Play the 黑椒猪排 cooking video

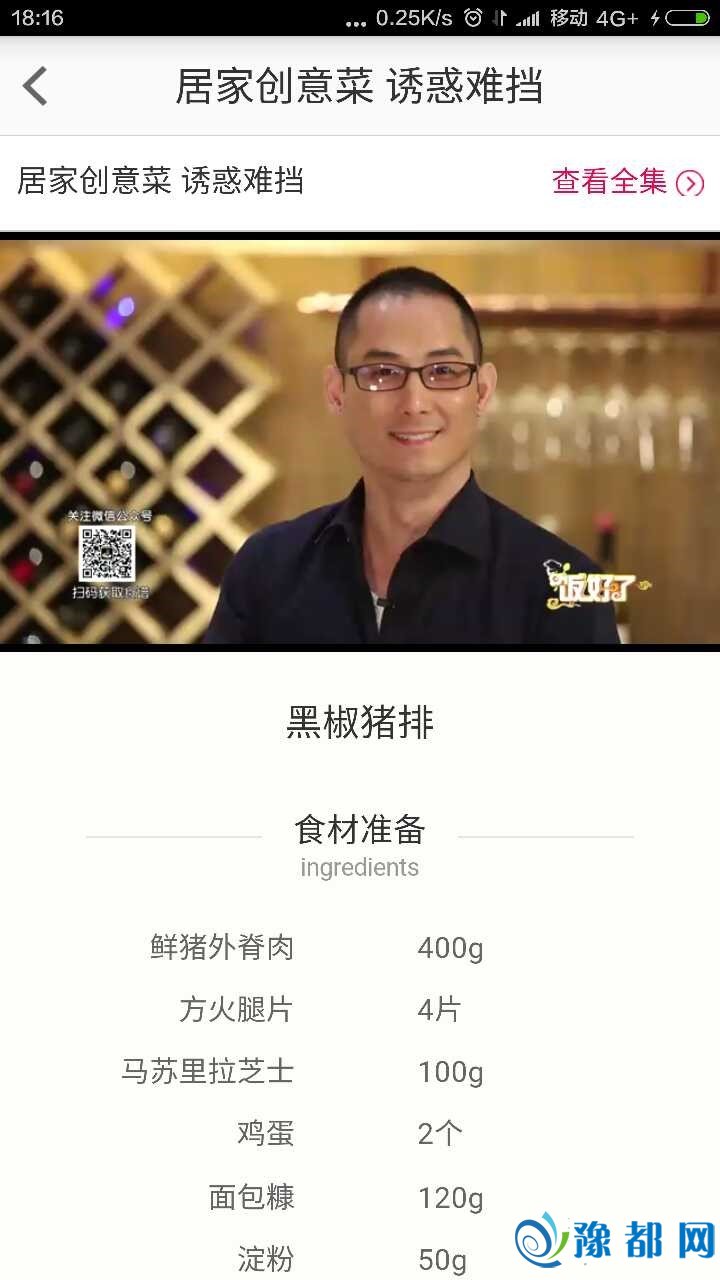[x=360, y=442]
